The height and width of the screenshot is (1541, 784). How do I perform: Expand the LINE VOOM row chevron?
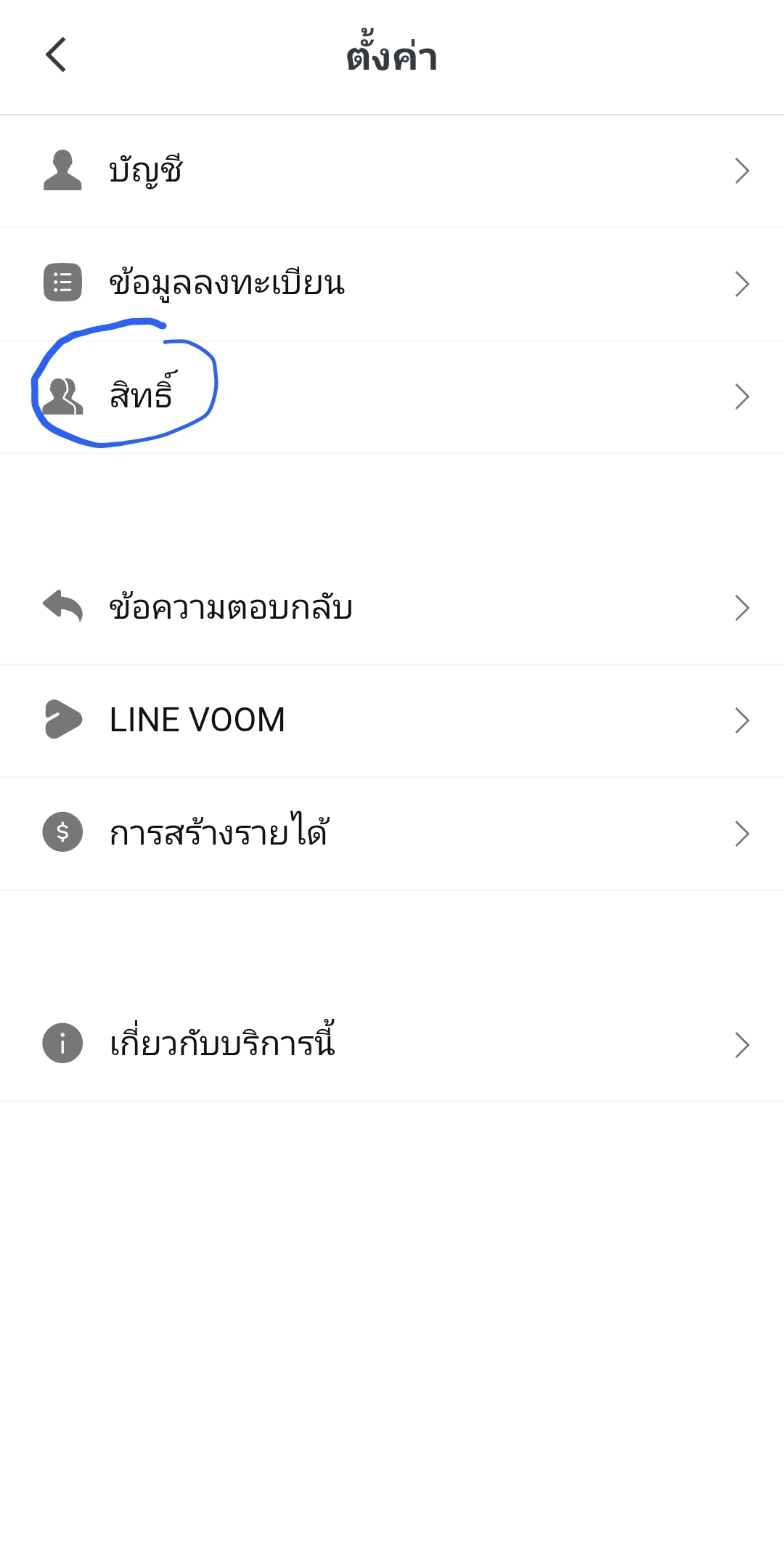(742, 720)
